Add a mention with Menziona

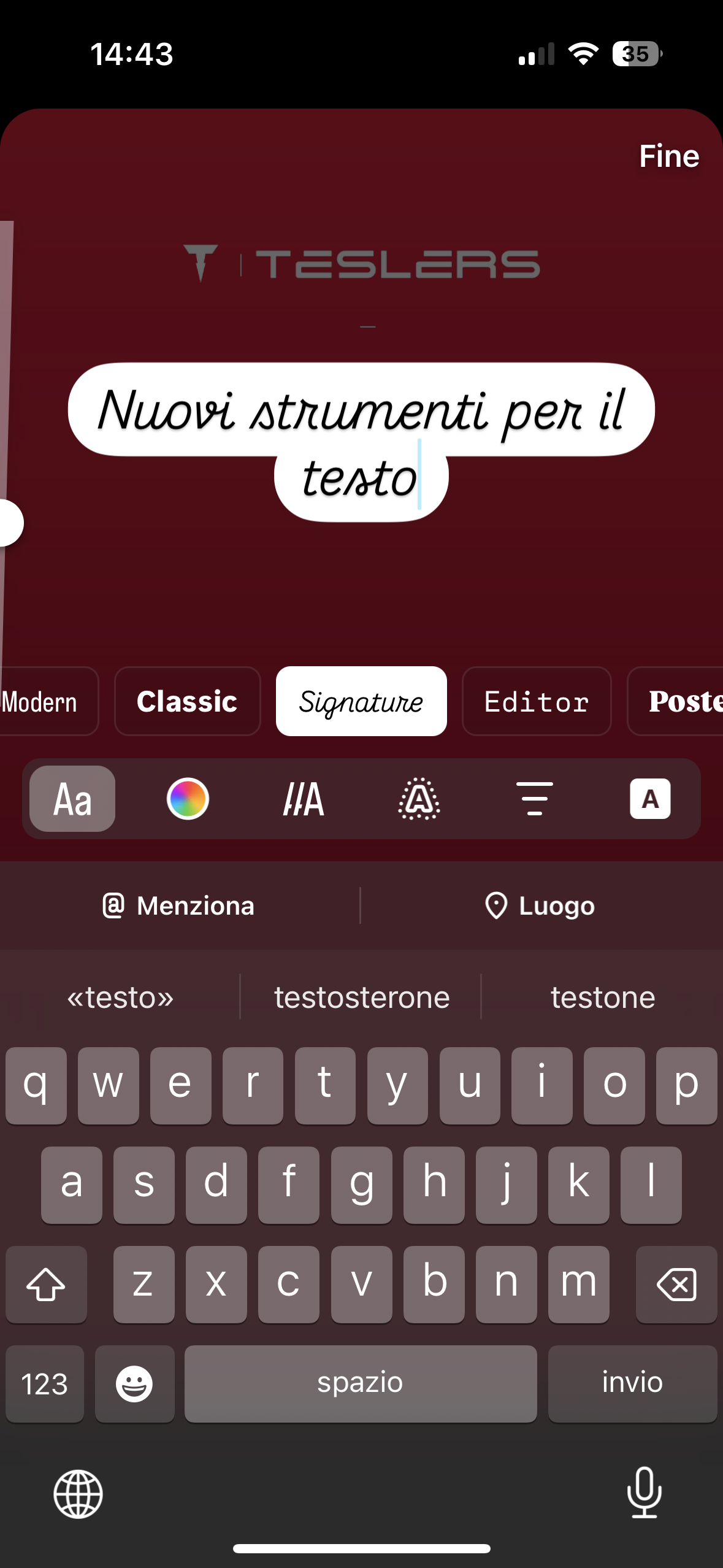[178, 905]
